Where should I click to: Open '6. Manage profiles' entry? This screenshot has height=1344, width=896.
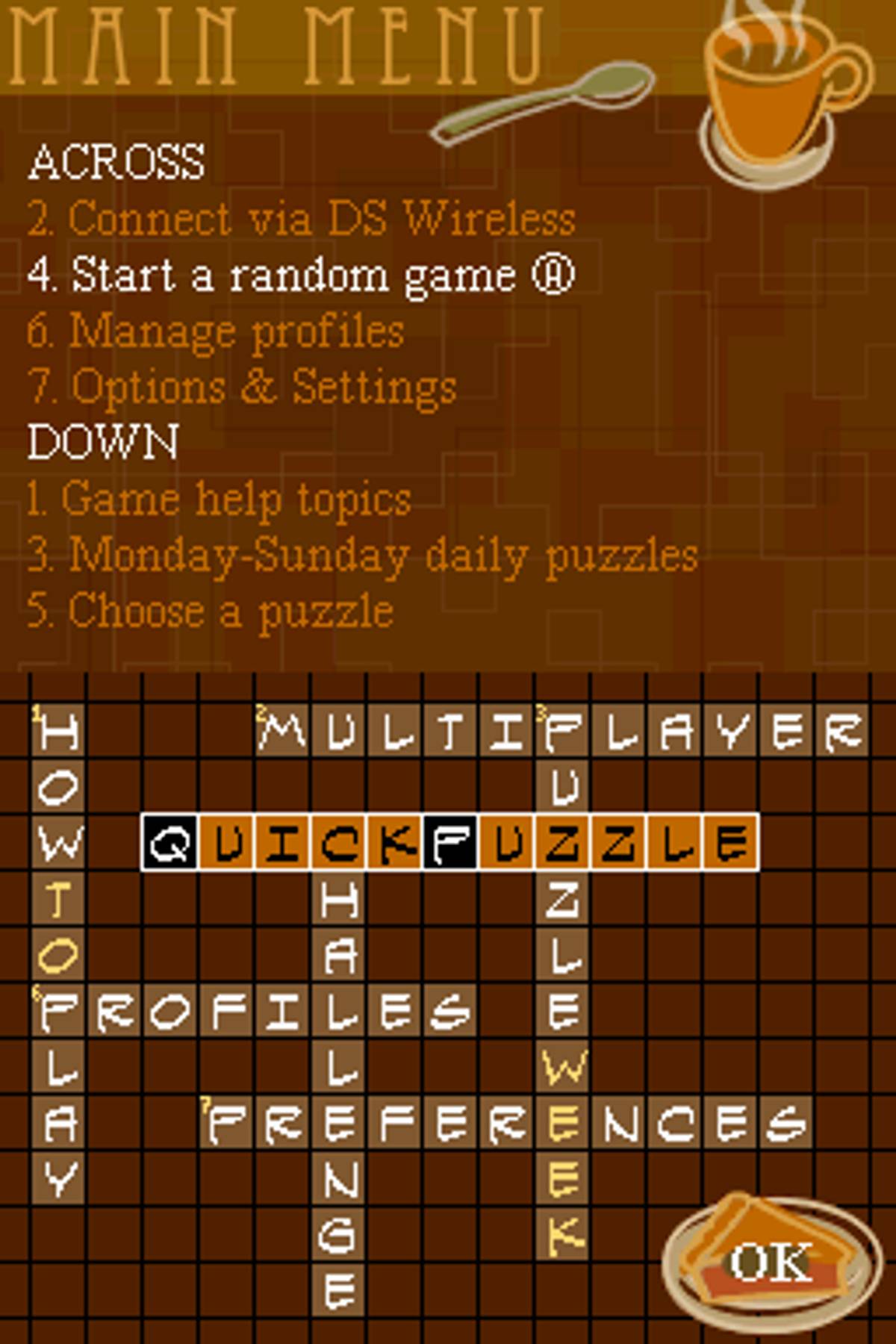pyautogui.click(x=217, y=331)
